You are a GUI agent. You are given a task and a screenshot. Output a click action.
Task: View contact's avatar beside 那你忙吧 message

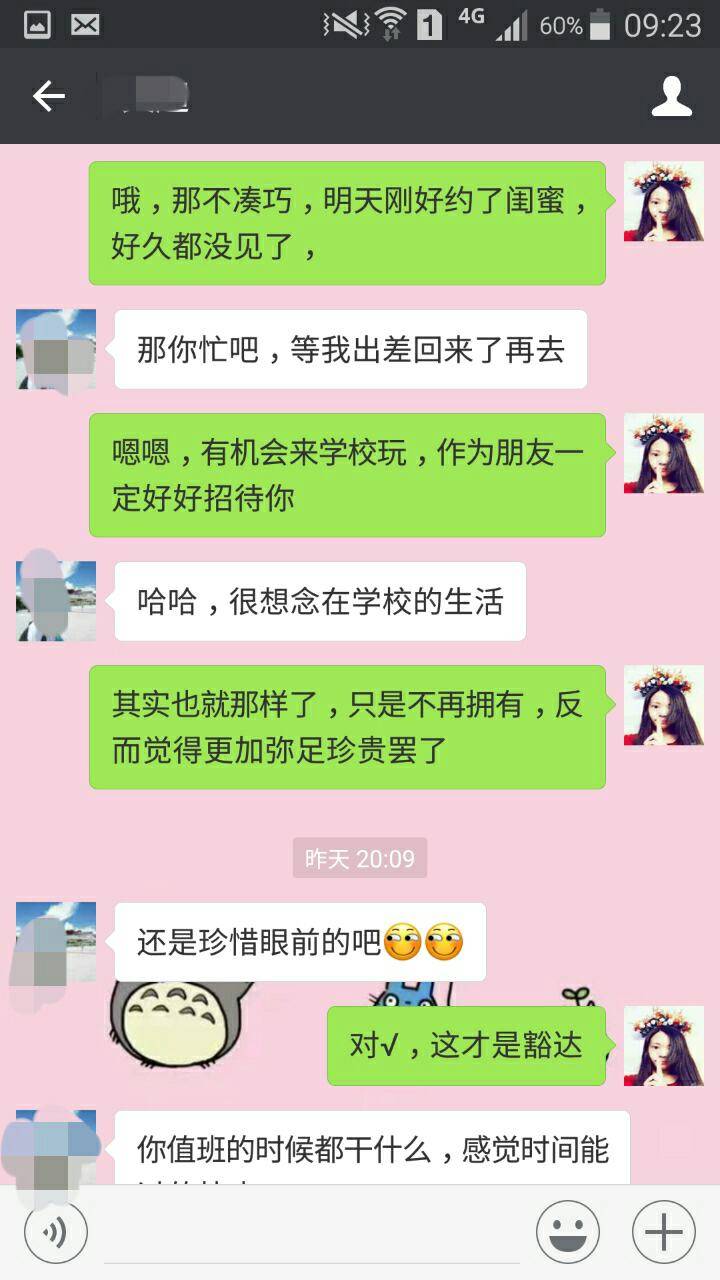[x=56, y=349]
